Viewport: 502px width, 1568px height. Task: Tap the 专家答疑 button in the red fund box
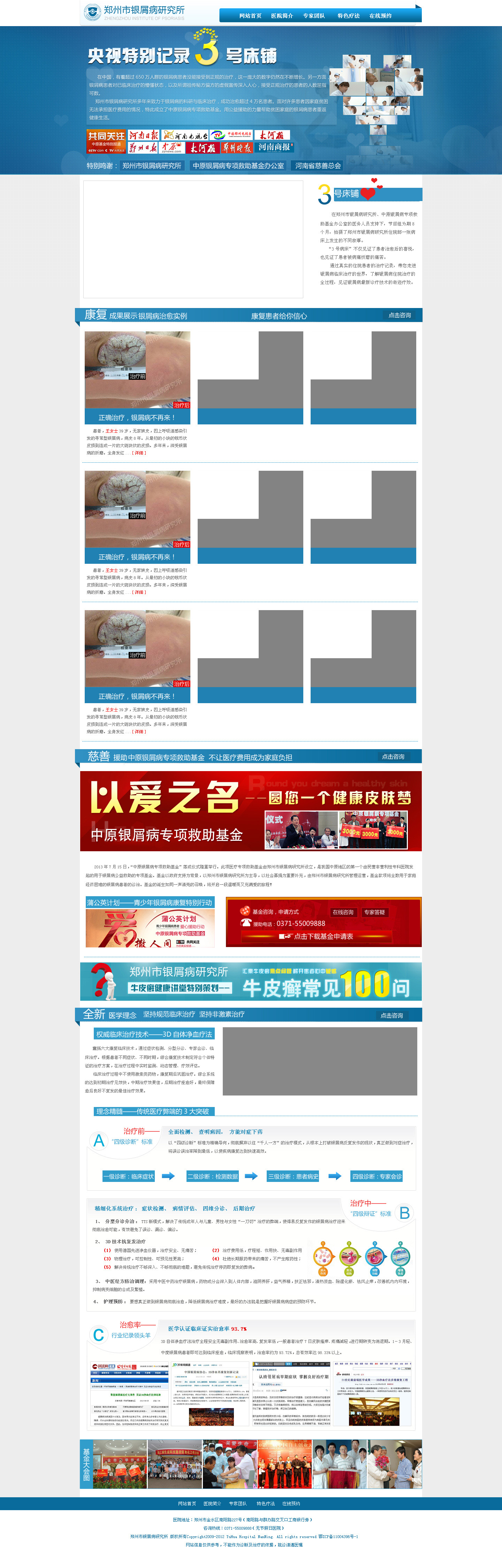click(374, 913)
